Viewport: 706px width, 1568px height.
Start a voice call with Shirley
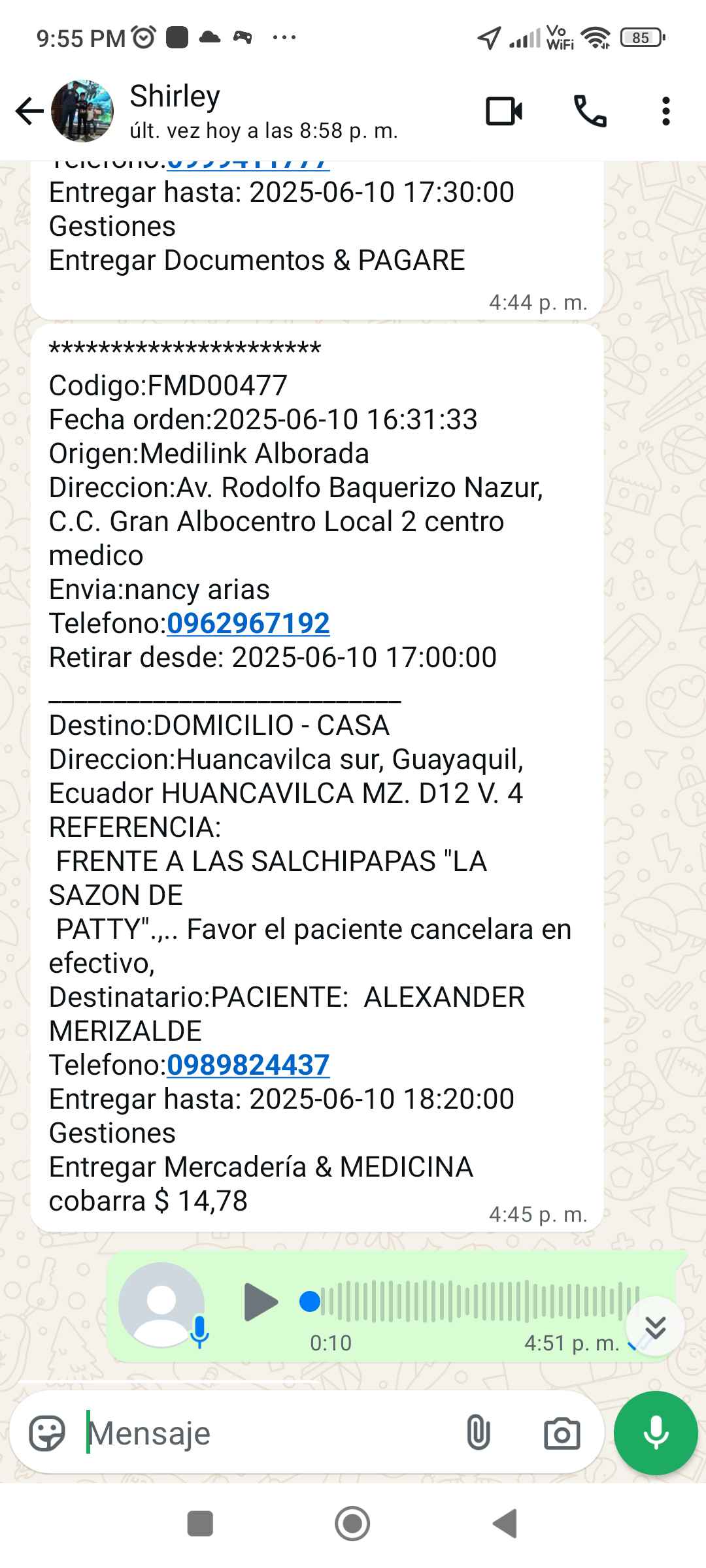[x=590, y=111]
